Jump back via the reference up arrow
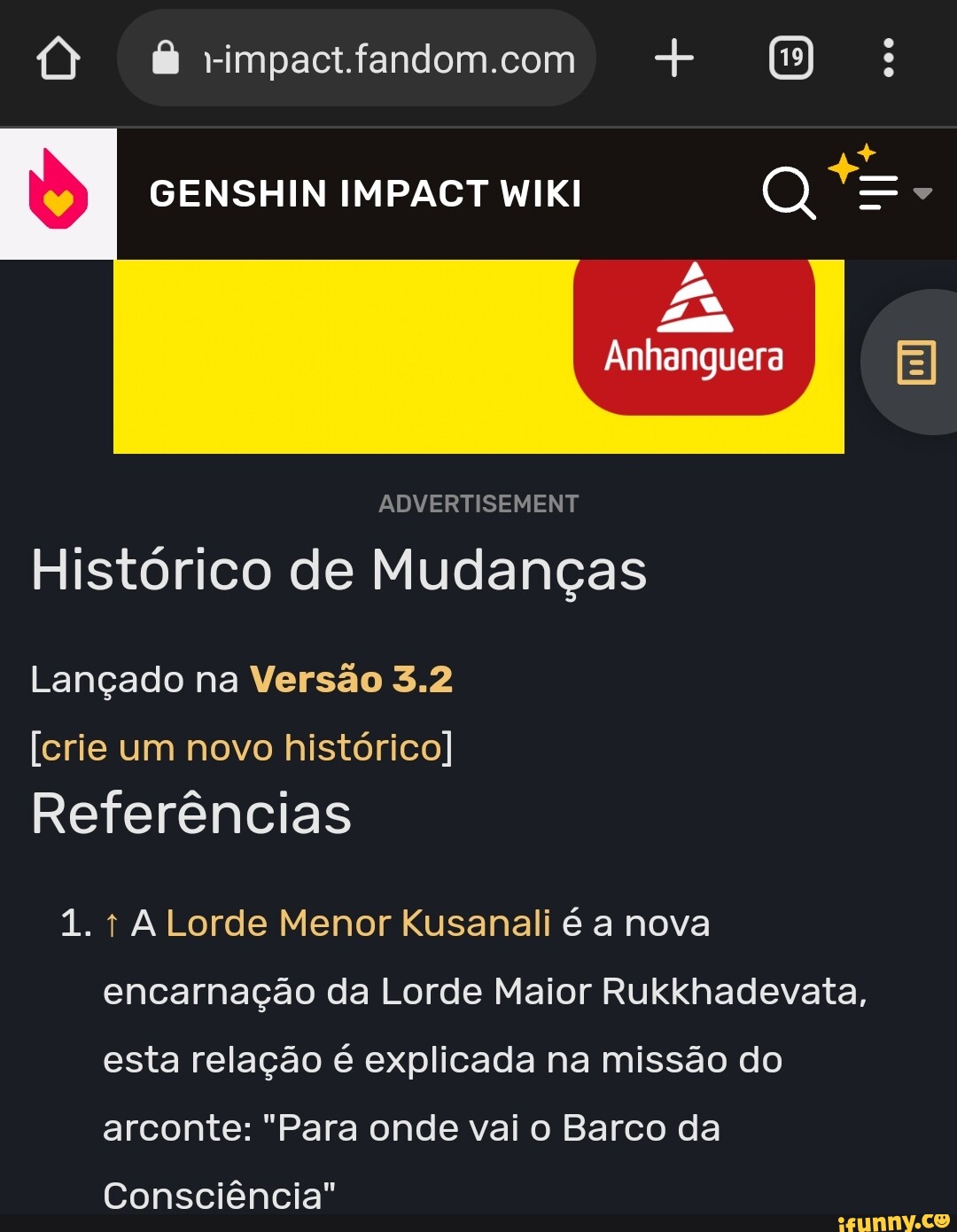The width and height of the screenshot is (957, 1232). (112, 924)
